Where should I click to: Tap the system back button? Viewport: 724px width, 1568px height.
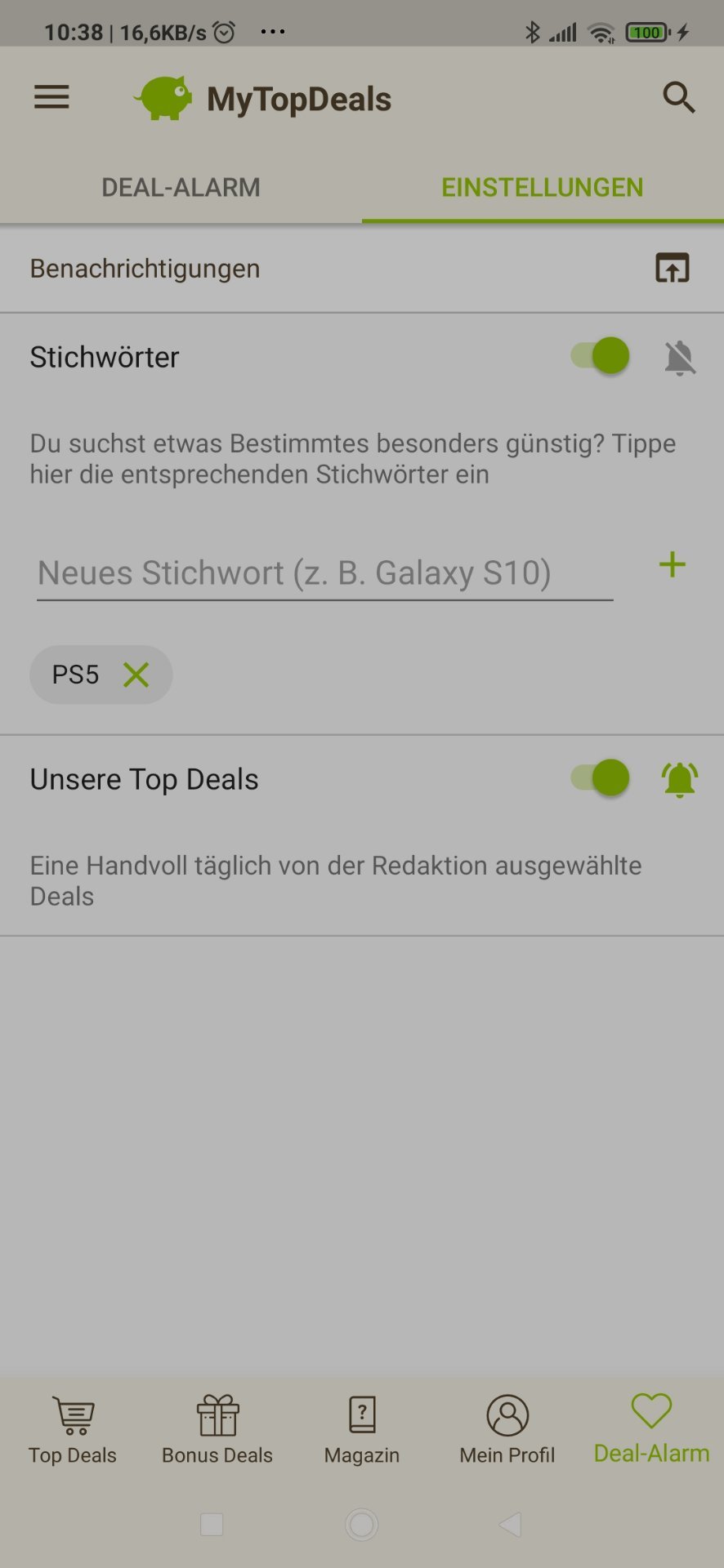coord(510,1524)
